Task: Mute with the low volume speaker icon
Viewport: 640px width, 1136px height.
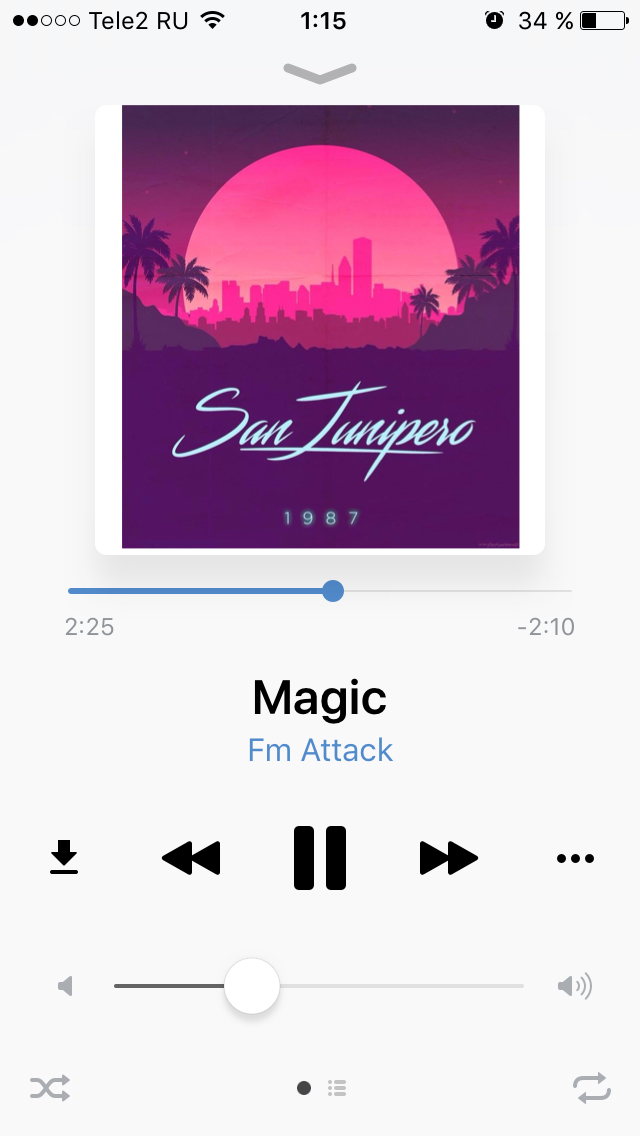Action: (65, 986)
